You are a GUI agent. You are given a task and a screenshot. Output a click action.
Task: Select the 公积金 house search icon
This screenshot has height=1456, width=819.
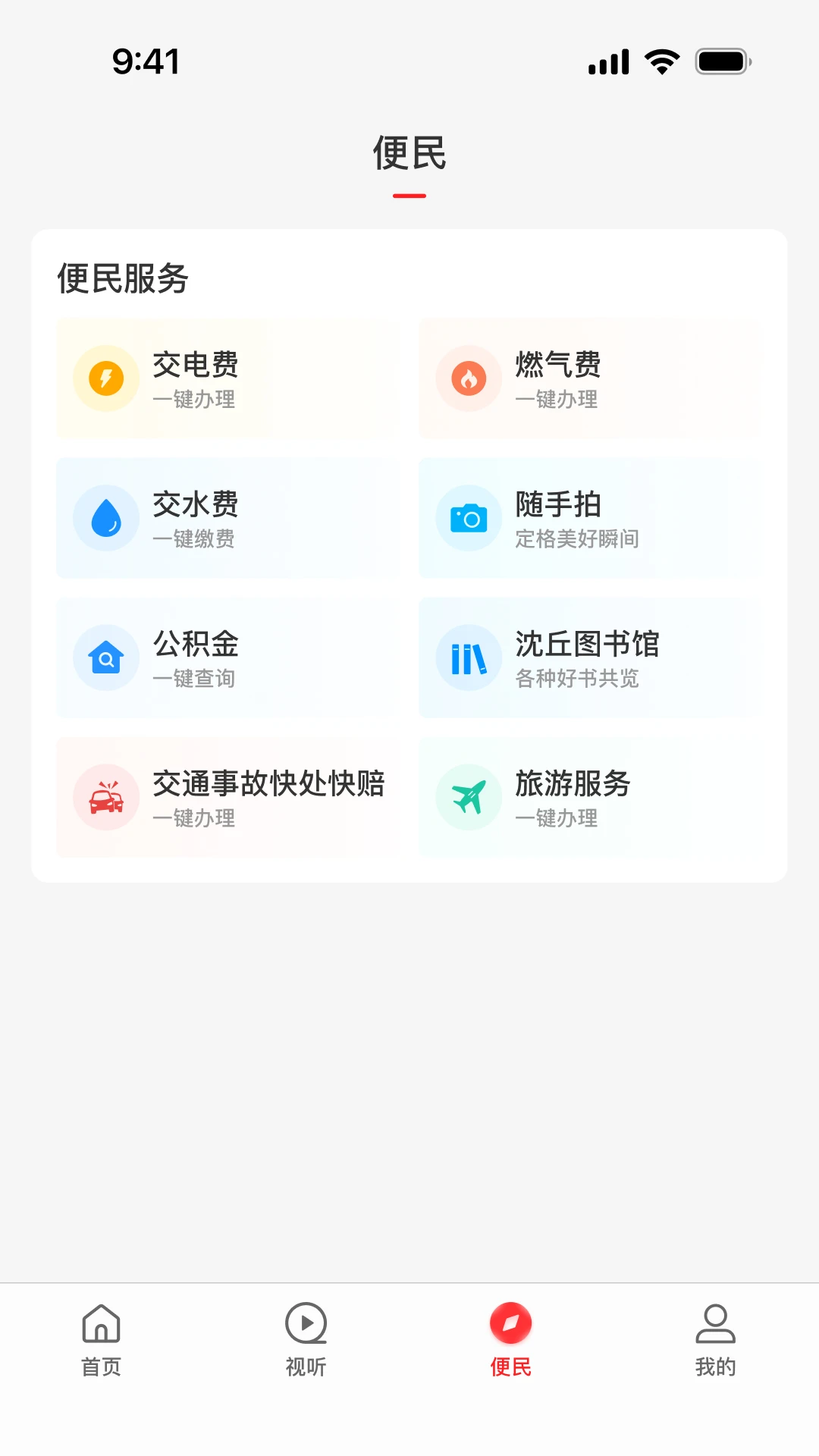click(x=105, y=657)
